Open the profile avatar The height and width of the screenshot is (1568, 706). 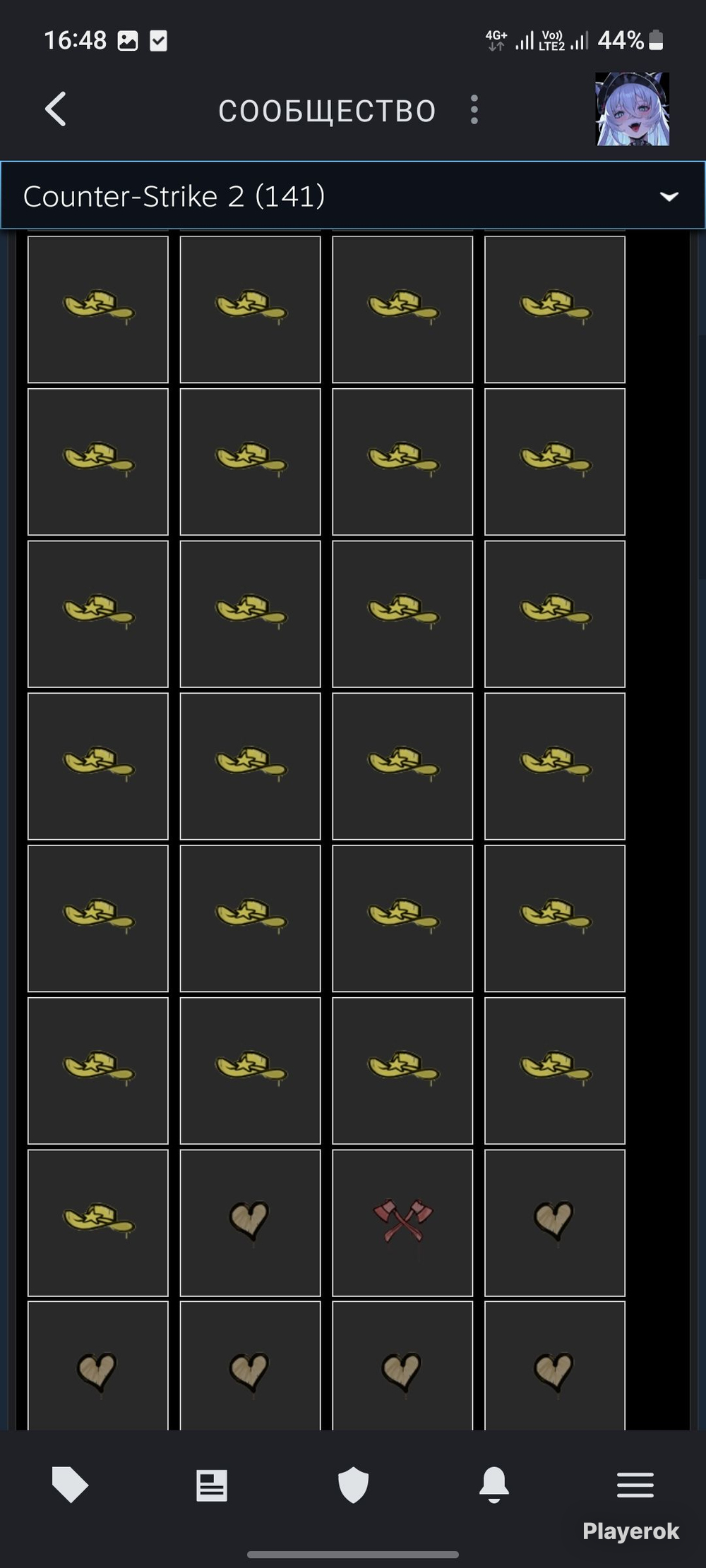click(633, 109)
